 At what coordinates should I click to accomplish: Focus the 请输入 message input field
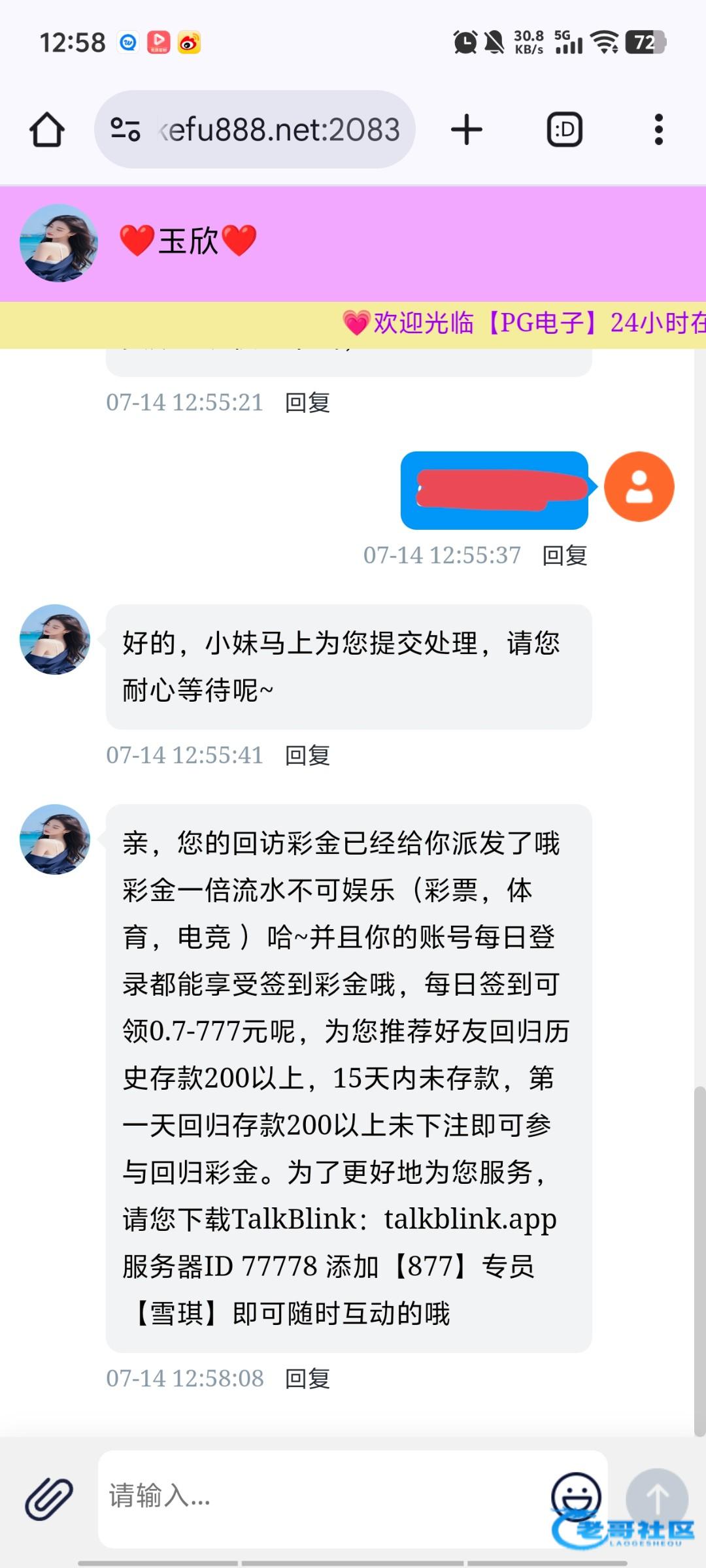pos(320,1496)
